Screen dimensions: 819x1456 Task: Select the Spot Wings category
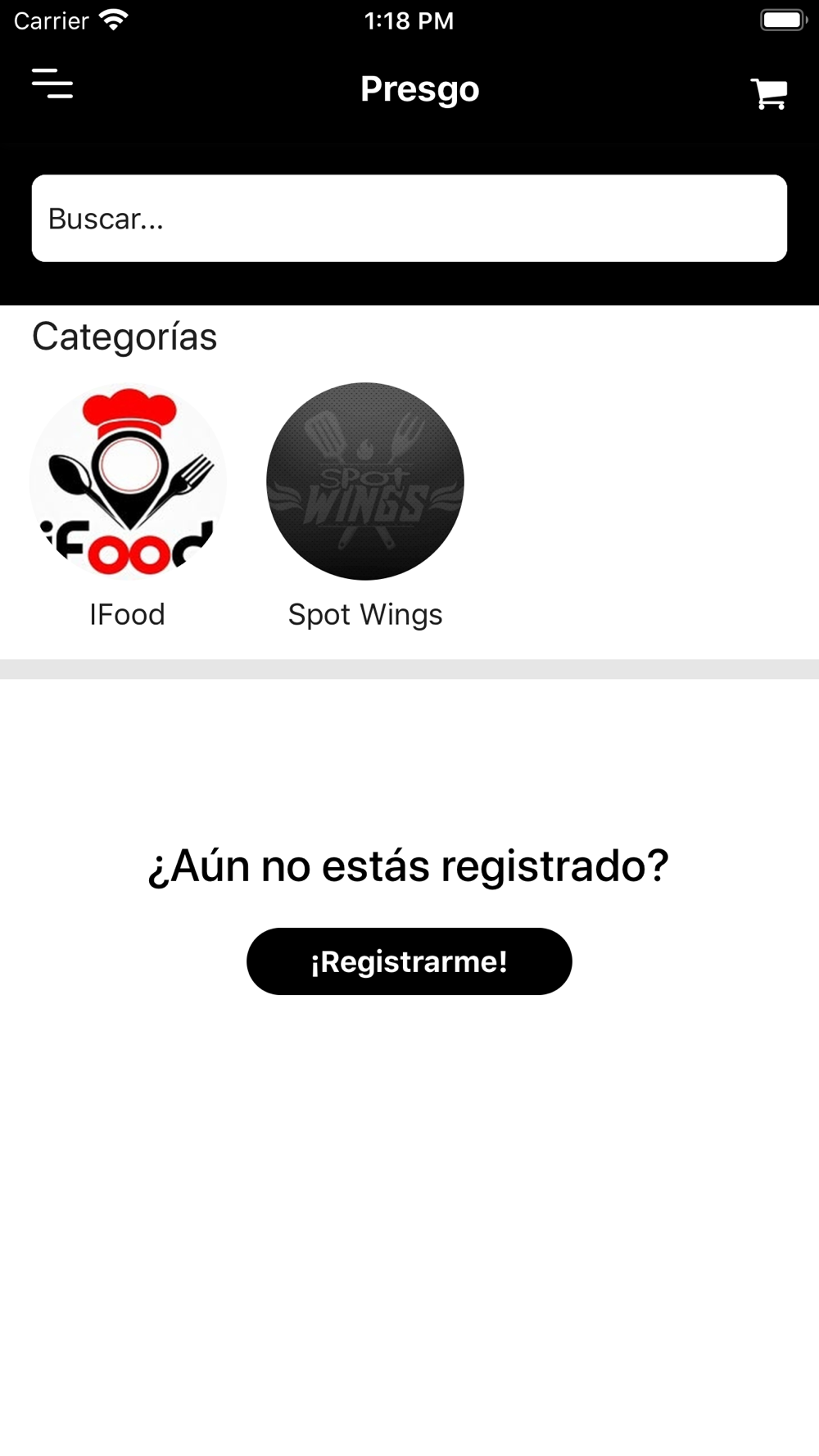[365, 482]
